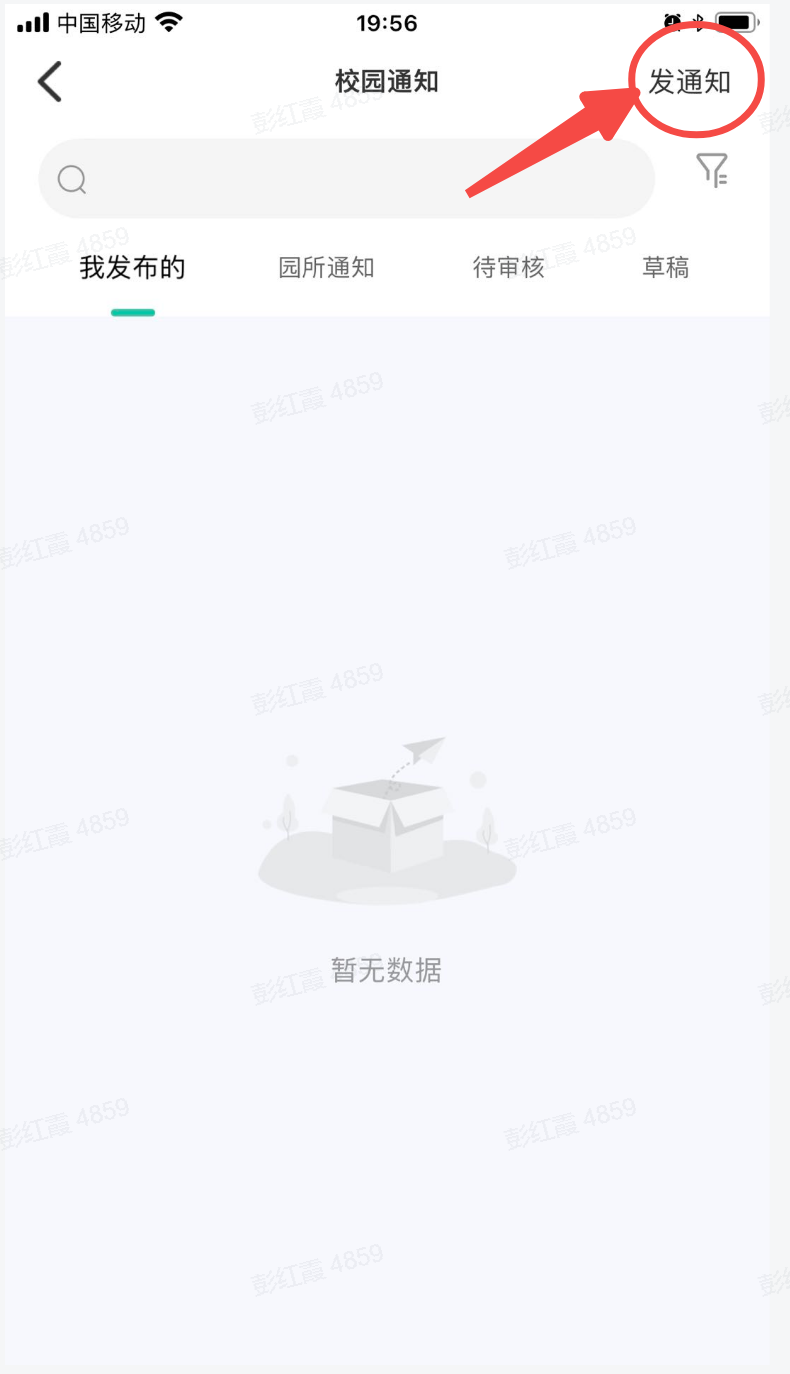This screenshot has height=1374, width=790.
Task: Go back using the back arrow
Action: tap(50, 82)
